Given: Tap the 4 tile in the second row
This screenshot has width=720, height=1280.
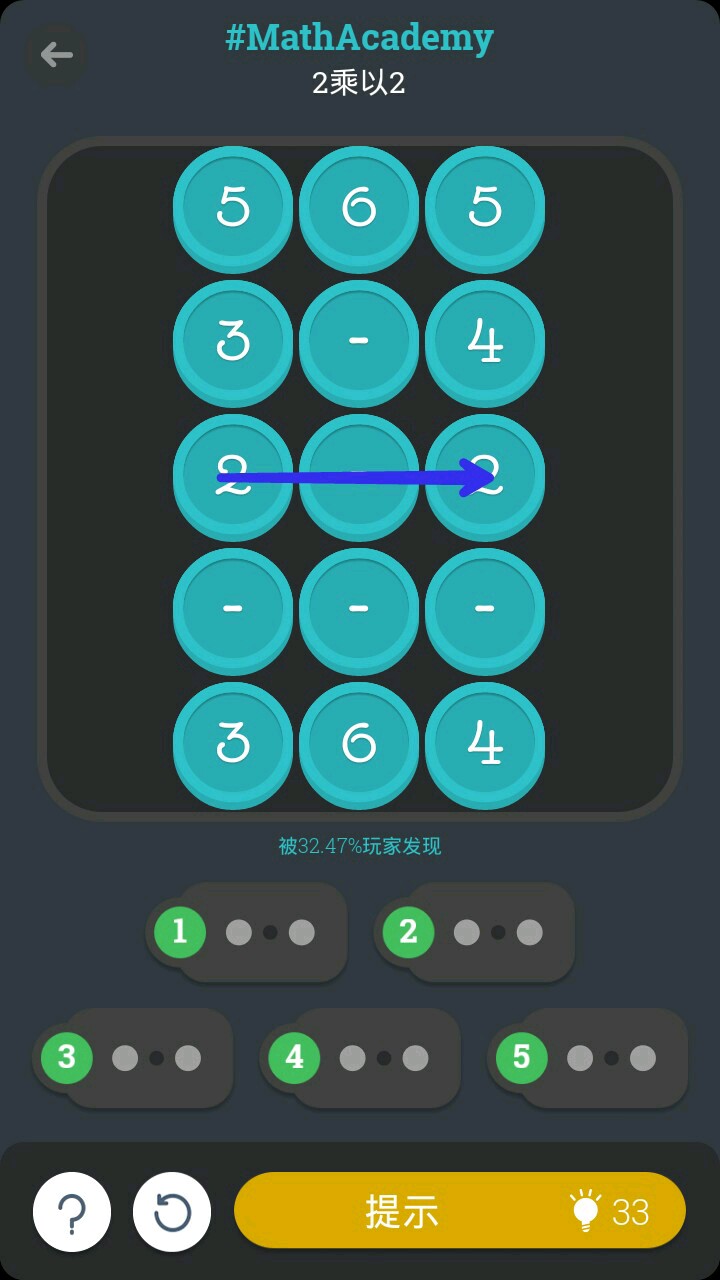Looking at the screenshot, I should [485, 341].
